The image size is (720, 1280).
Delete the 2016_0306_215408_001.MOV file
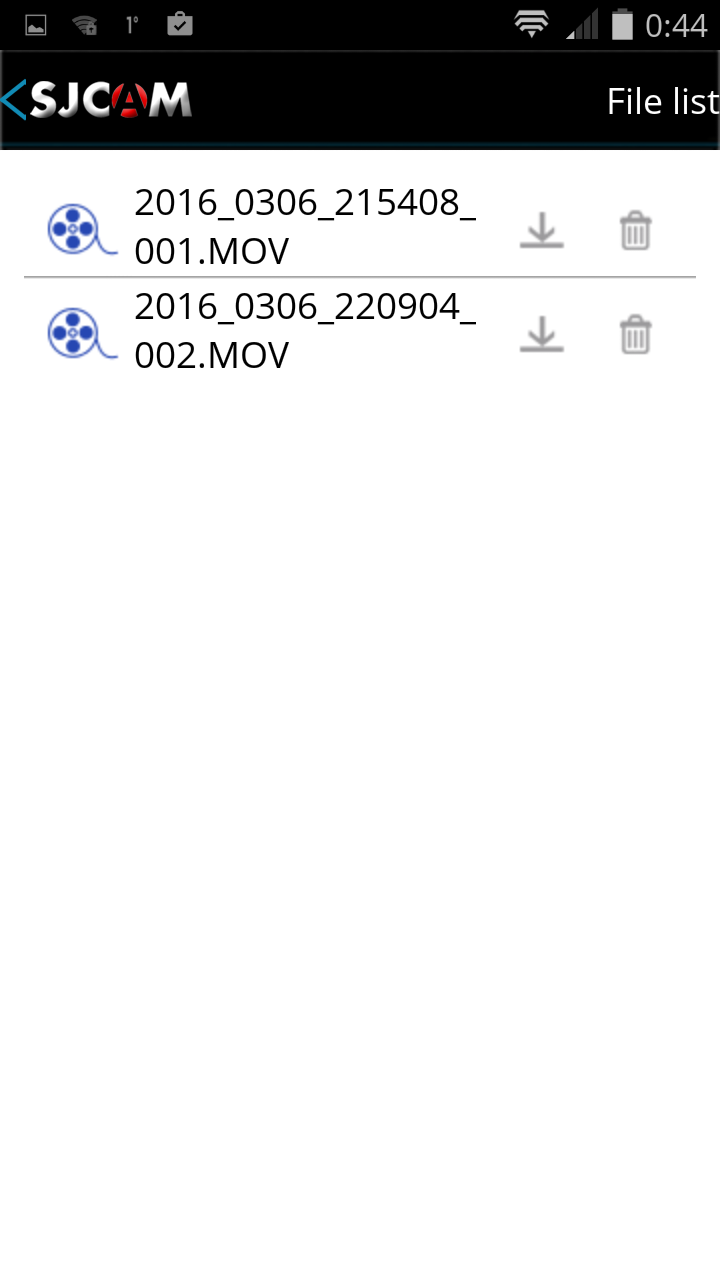click(x=635, y=230)
